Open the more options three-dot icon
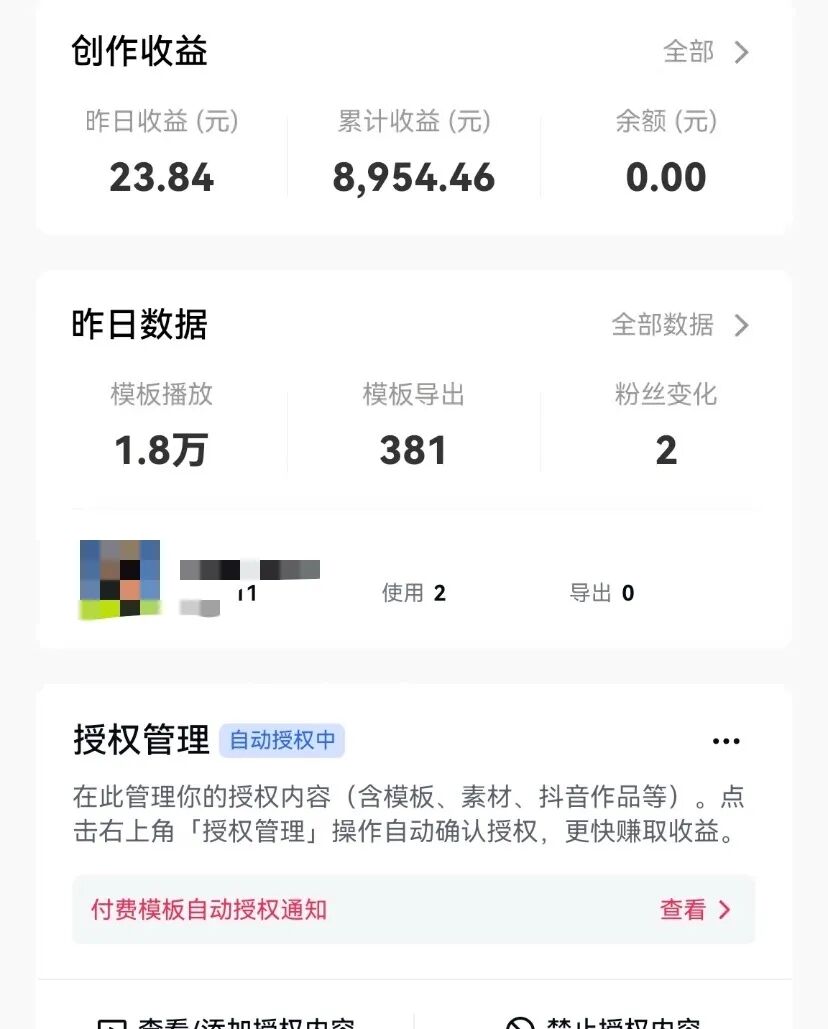Image resolution: width=828 pixels, height=1029 pixels. 726,740
